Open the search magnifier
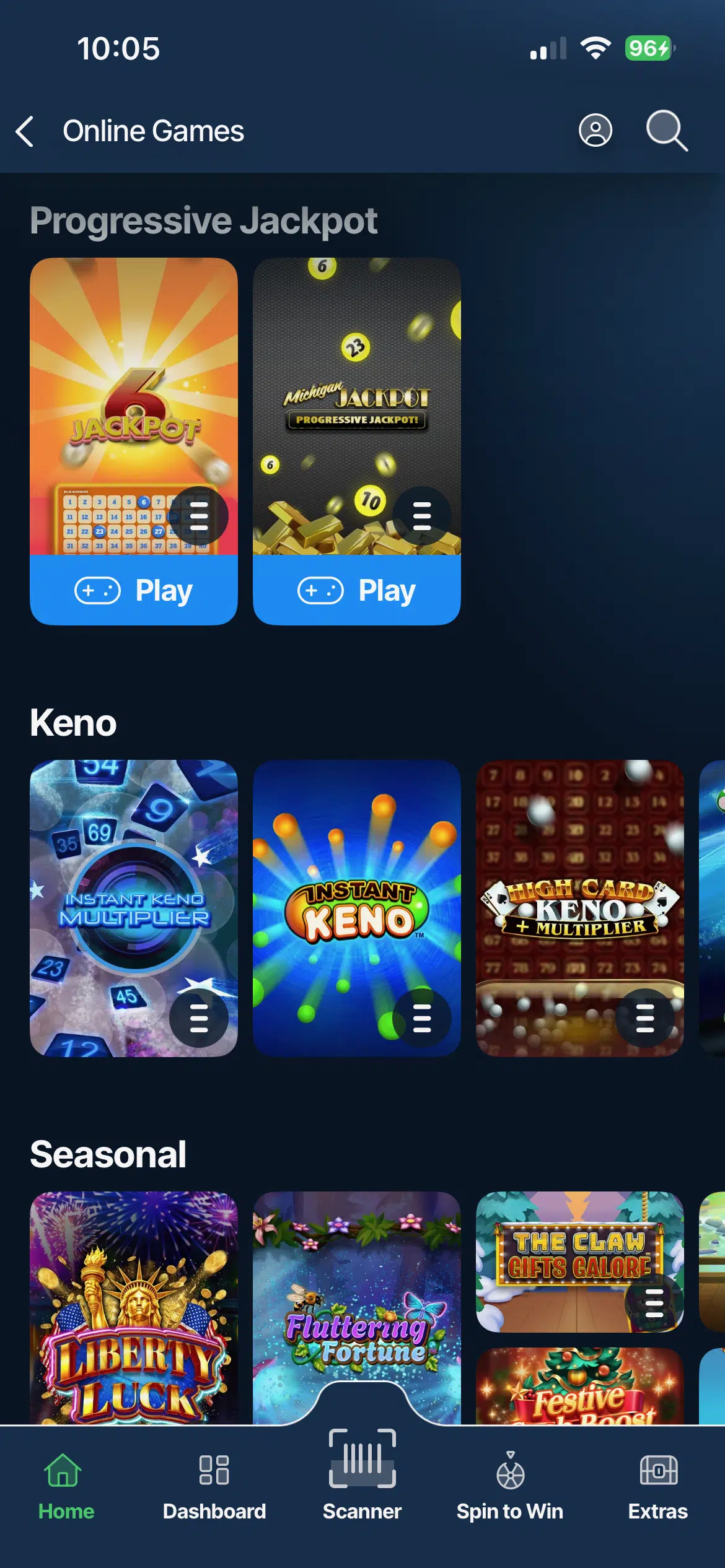 pos(667,131)
